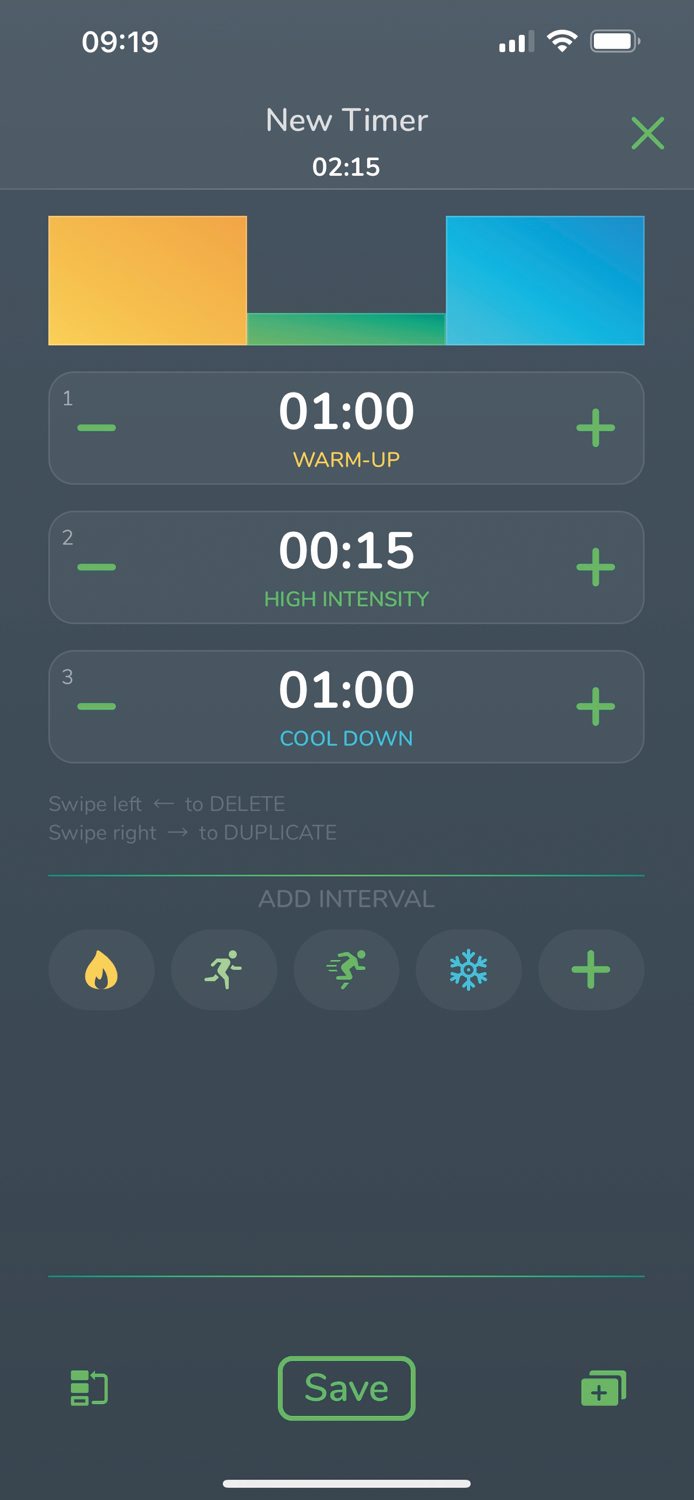The width and height of the screenshot is (694, 1500).
Task: Add a custom interval with the plus button
Action: 591,970
